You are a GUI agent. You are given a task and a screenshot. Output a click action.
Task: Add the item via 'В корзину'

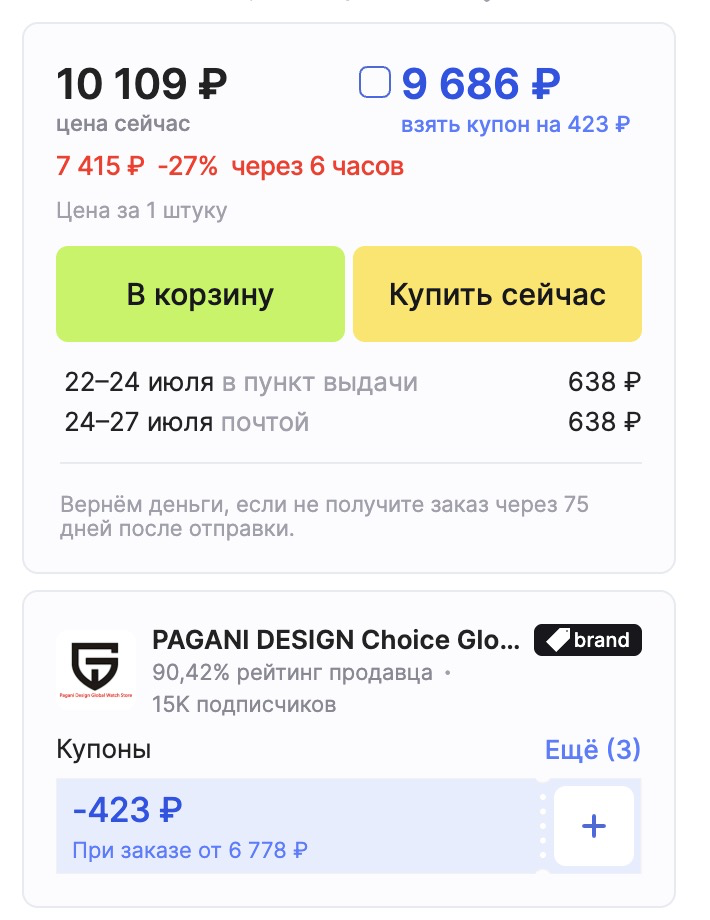(x=200, y=295)
